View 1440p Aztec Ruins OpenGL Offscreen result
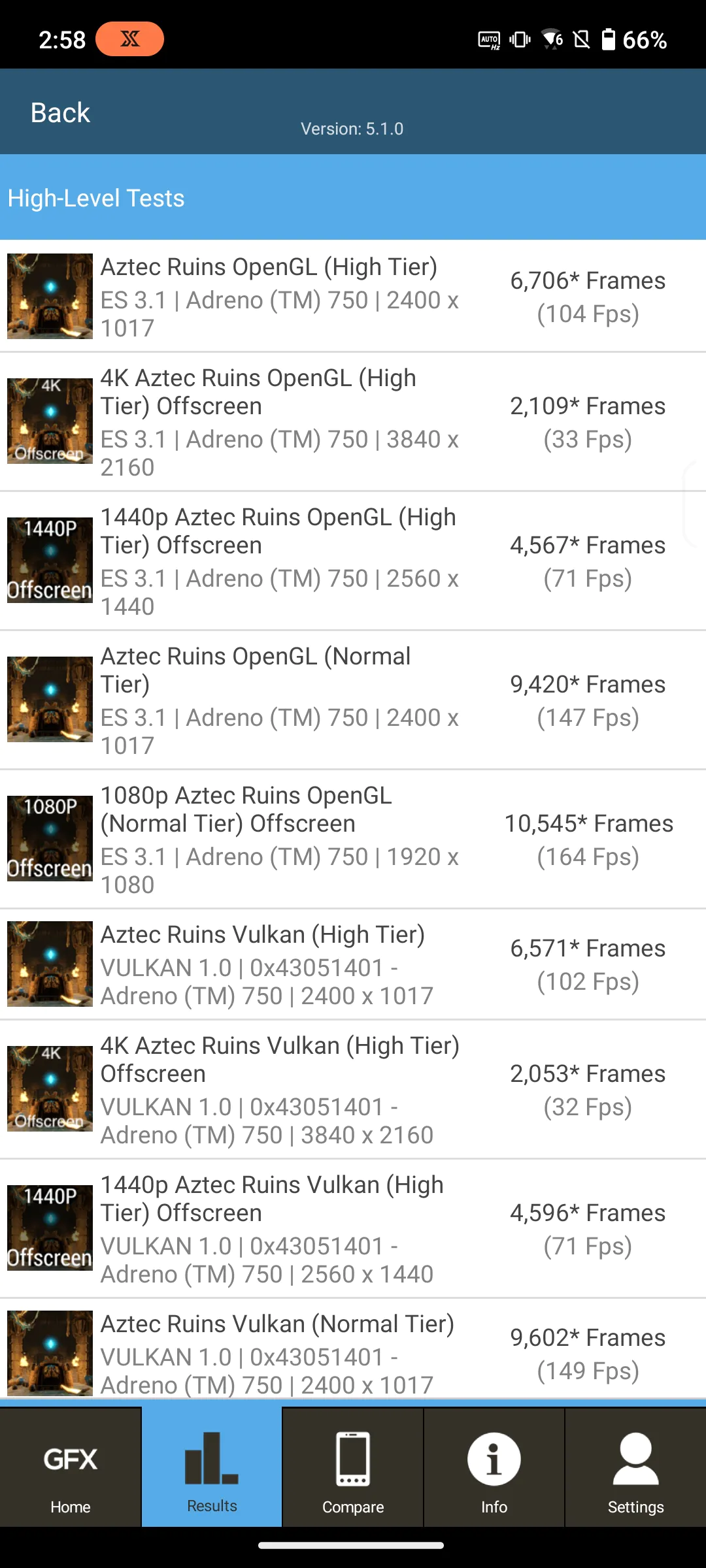The height and width of the screenshot is (1568, 706). point(353,561)
